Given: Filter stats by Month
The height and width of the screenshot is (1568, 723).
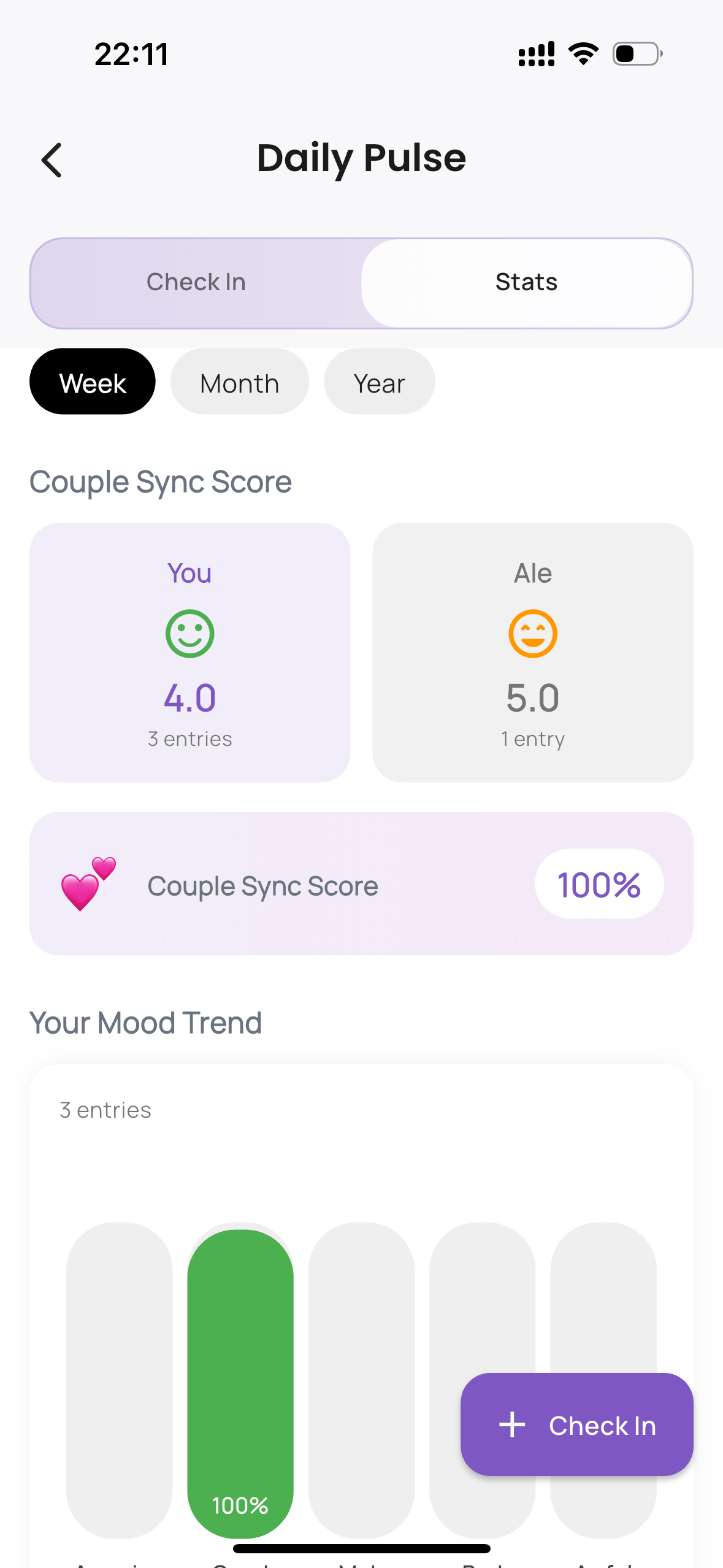Looking at the screenshot, I should (x=239, y=383).
